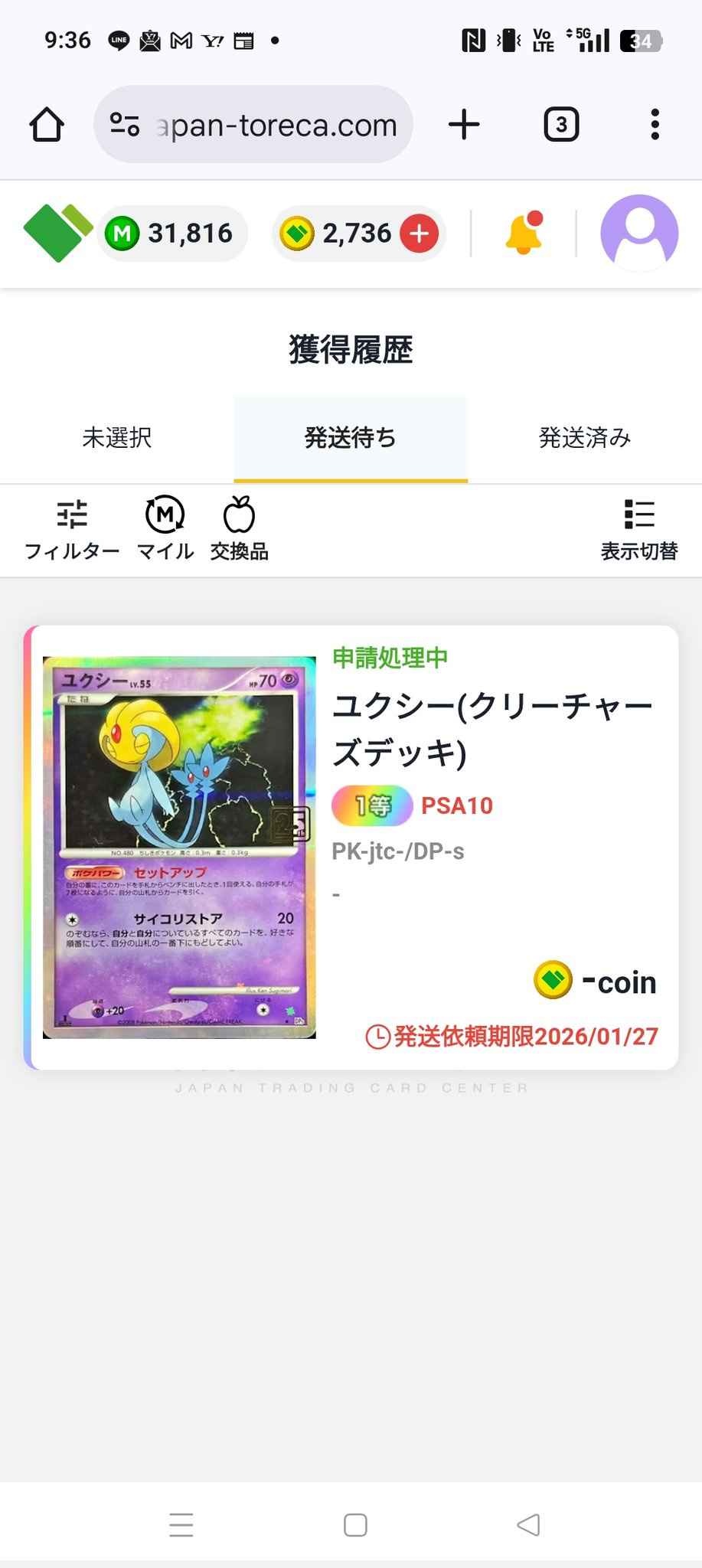This screenshot has height=1568, width=702.
Task: Add coins with the red plus button
Action: 420,234
